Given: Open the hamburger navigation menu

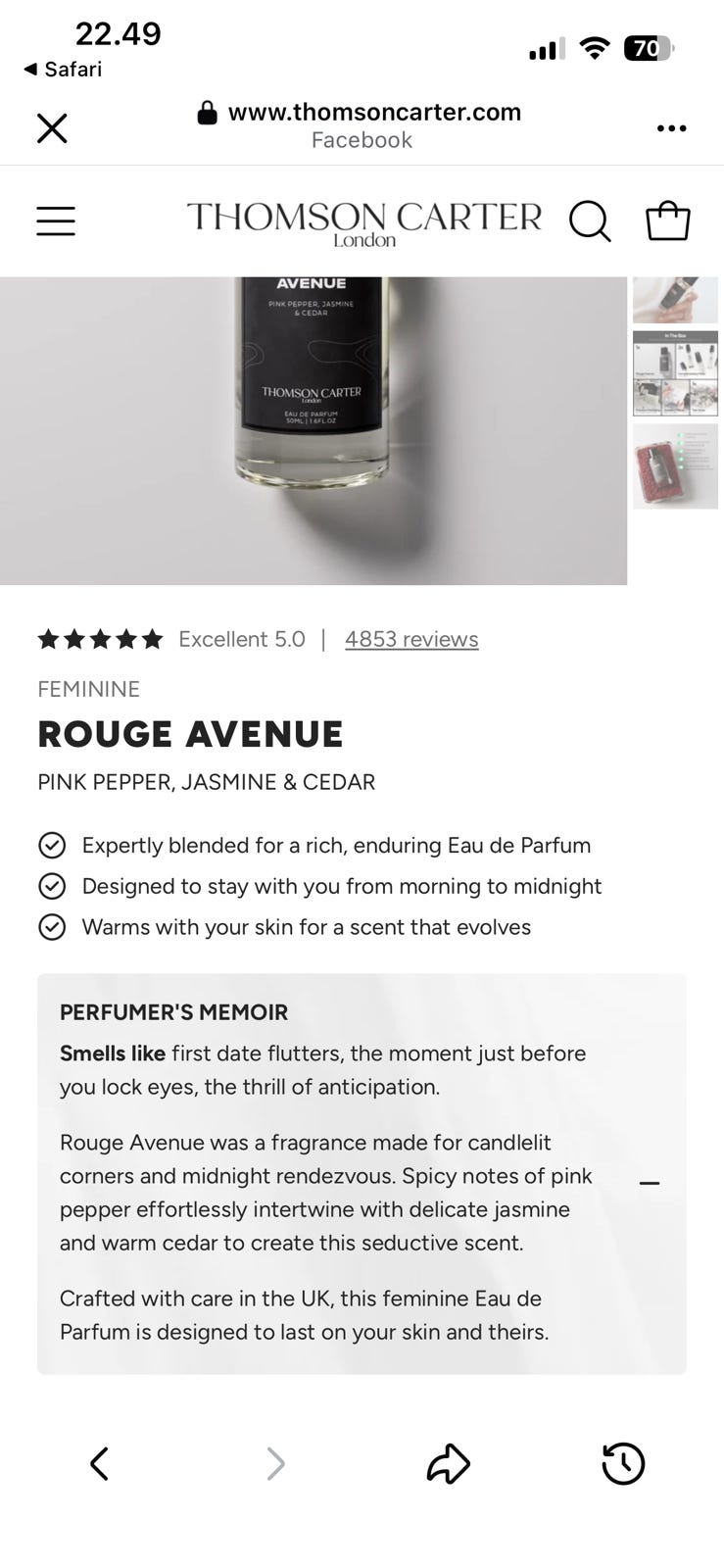Looking at the screenshot, I should (56, 220).
